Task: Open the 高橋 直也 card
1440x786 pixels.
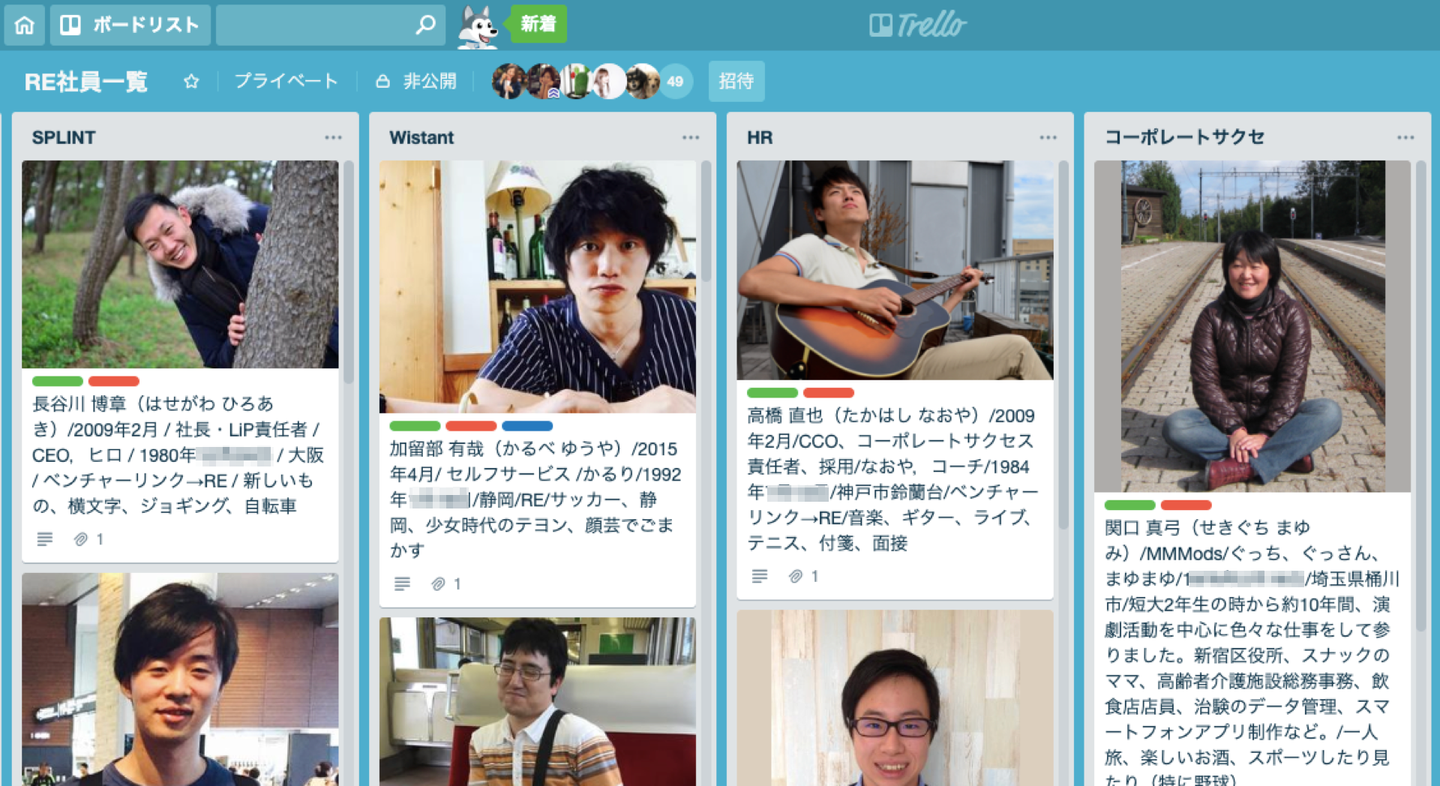Action: tap(894, 478)
